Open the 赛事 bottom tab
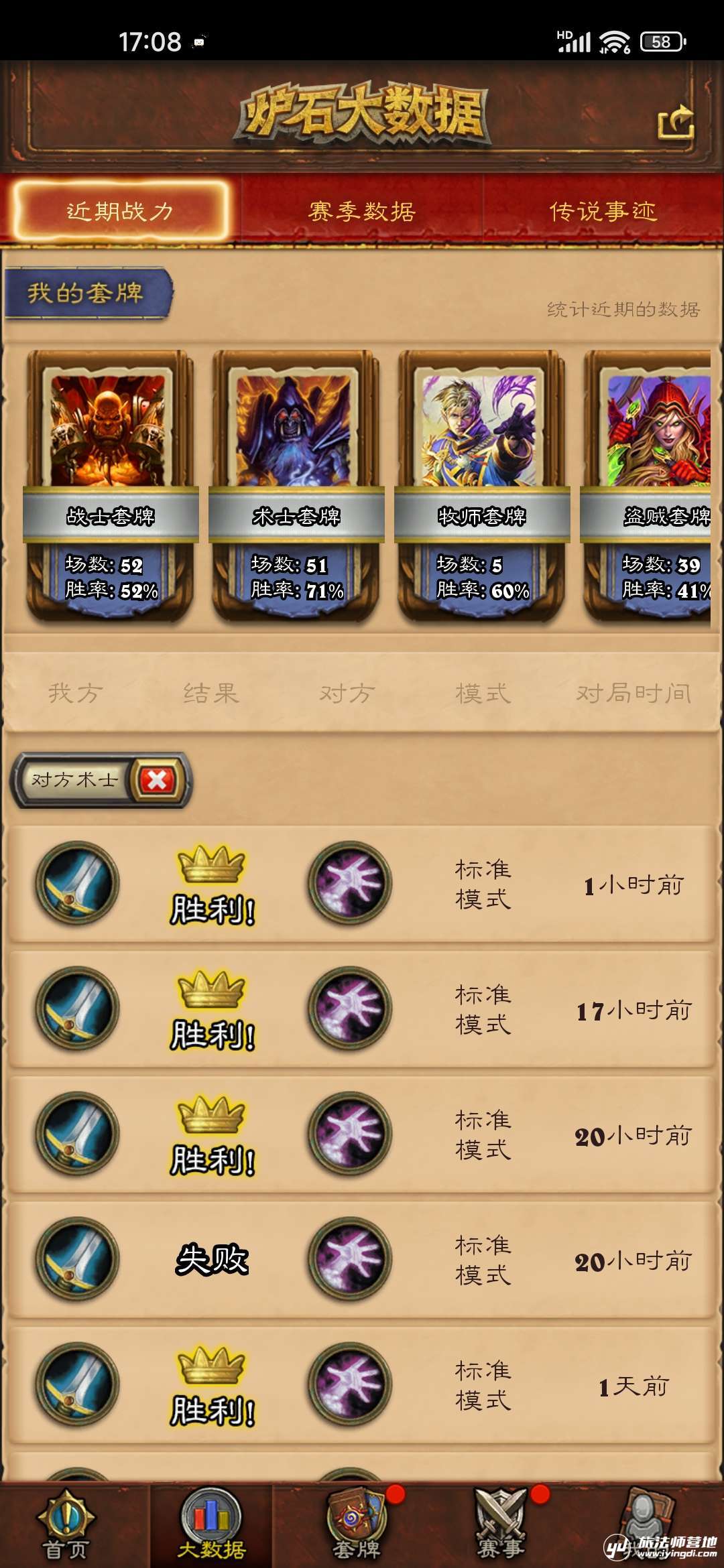The width and height of the screenshot is (724, 1568). 501,1525
